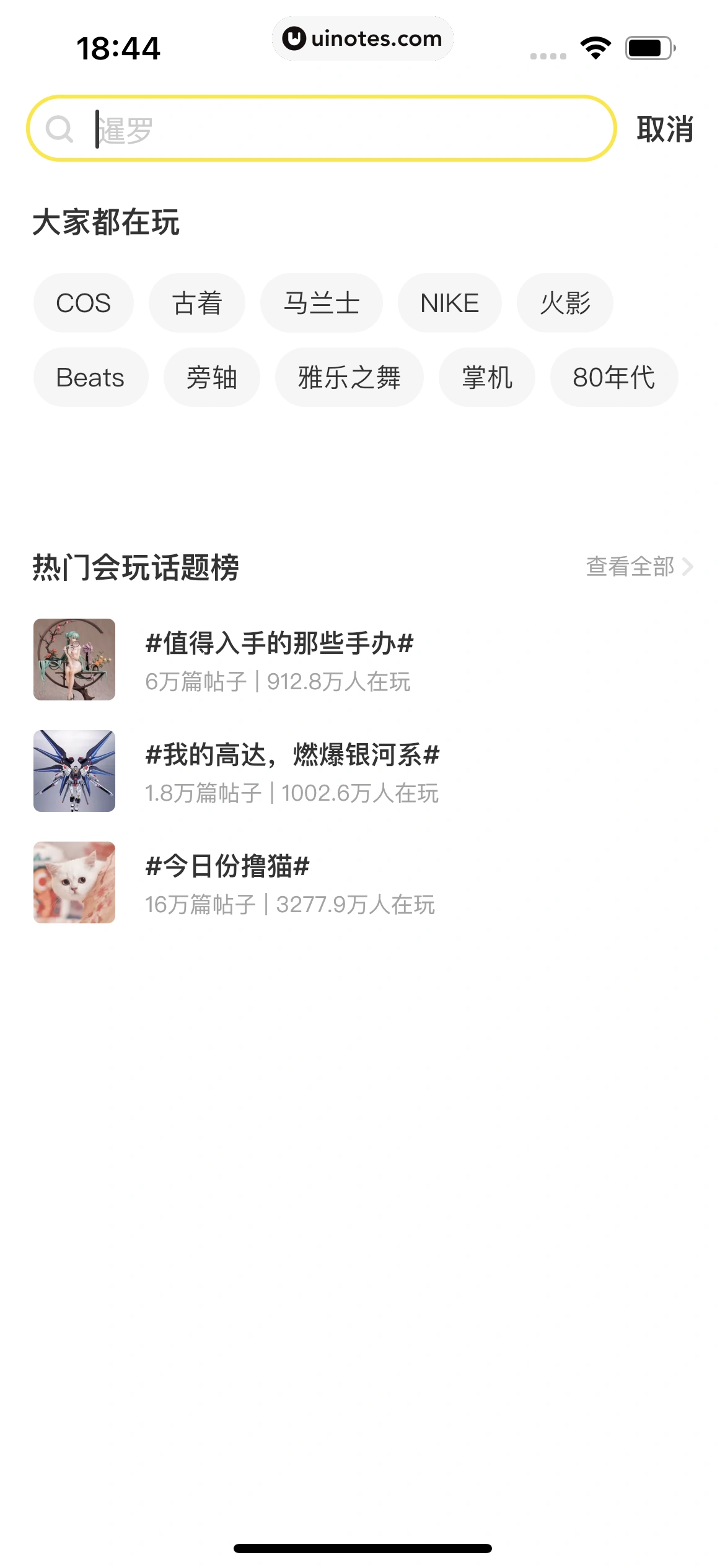Tap the battery icon in status bar

(x=645, y=46)
